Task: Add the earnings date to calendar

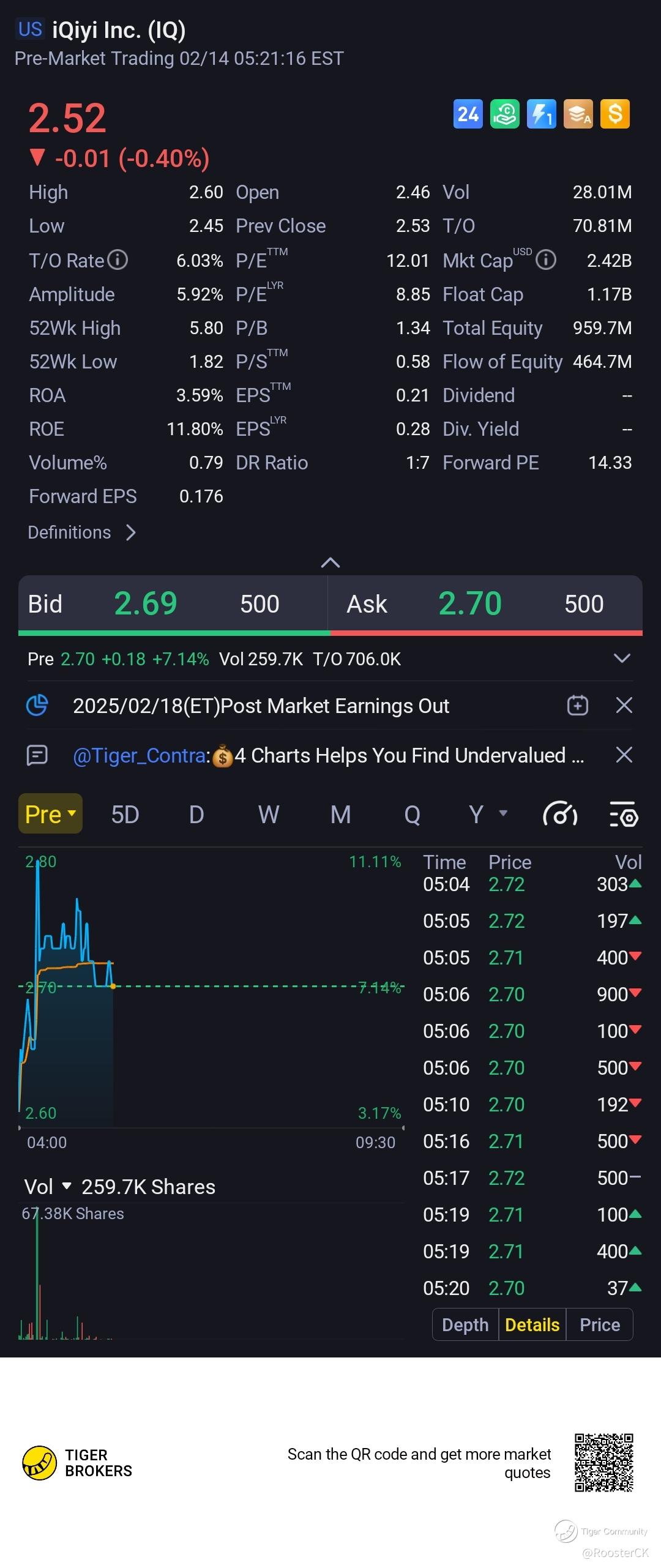Action: [577, 706]
